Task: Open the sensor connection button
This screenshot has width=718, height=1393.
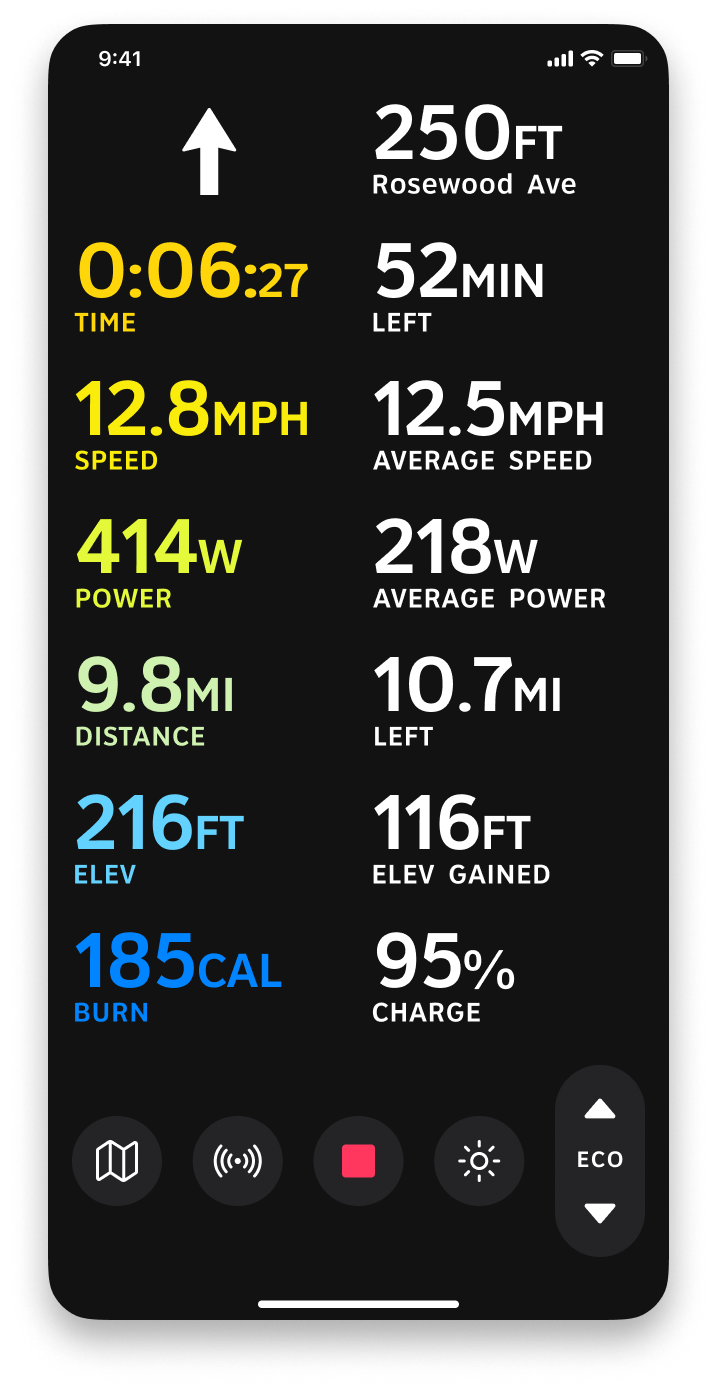Action: pyautogui.click(x=238, y=1161)
